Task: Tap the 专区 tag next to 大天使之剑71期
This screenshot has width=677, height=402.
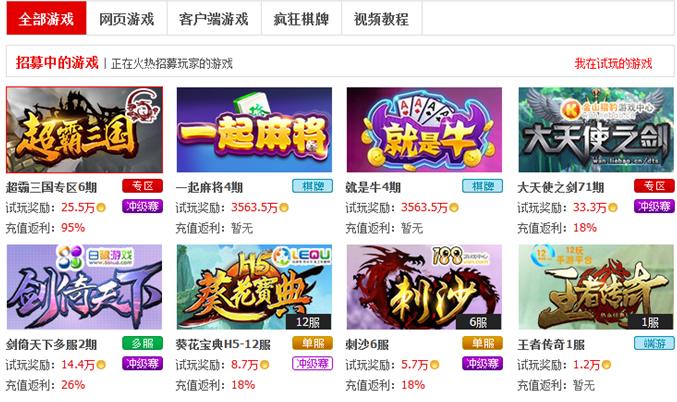Action: click(x=653, y=186)
